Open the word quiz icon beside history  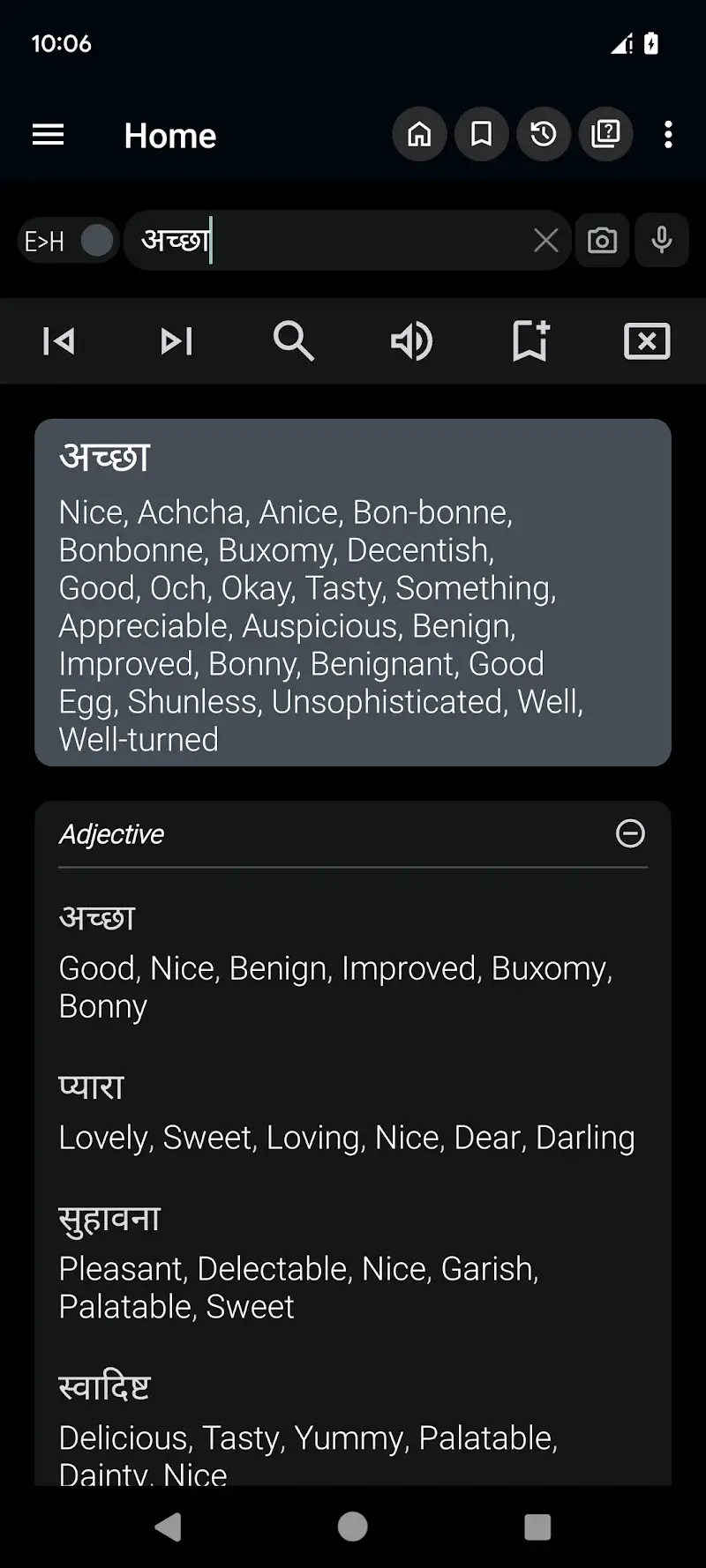point(605,134)
